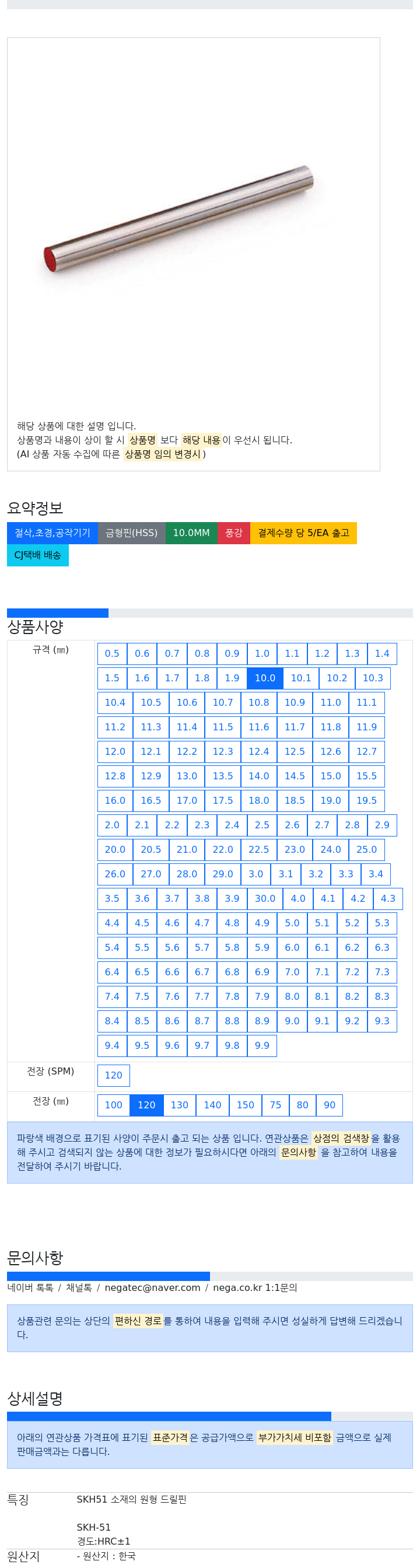Choose the 100 mm overall length

pyautogui.click(x=113, y=1105)
